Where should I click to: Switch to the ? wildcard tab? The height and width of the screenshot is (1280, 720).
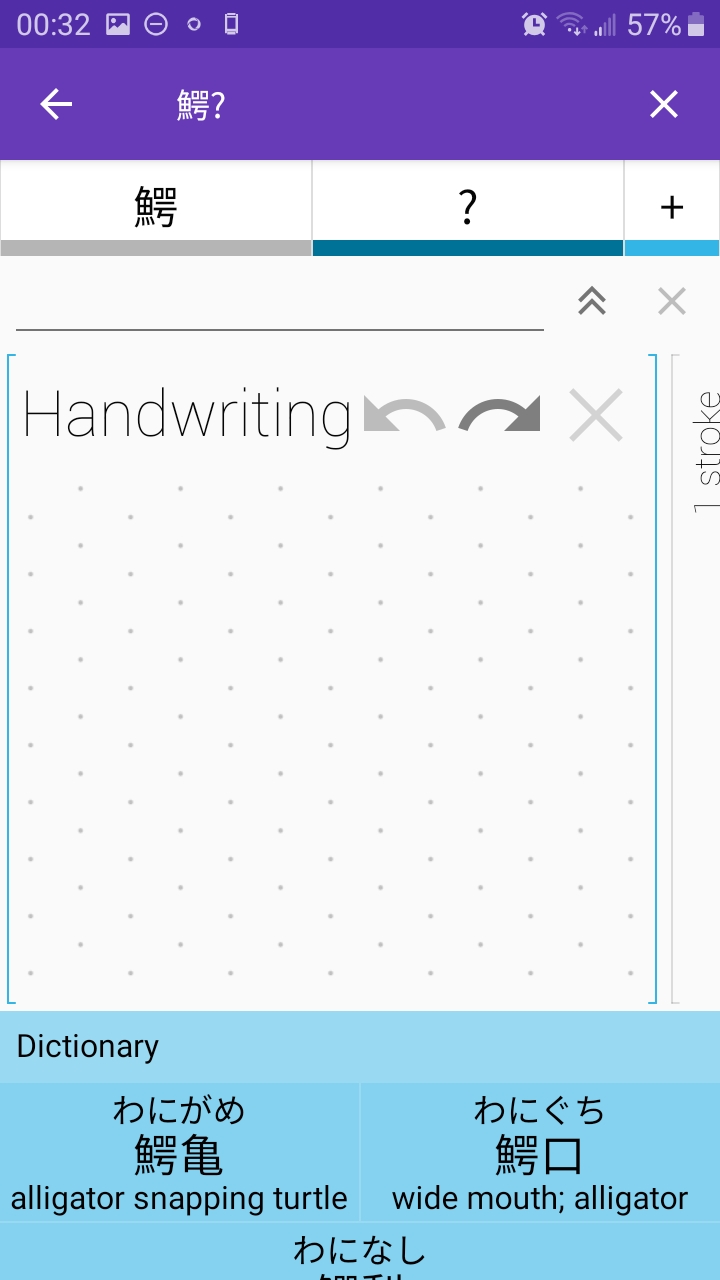coord(467,208)
